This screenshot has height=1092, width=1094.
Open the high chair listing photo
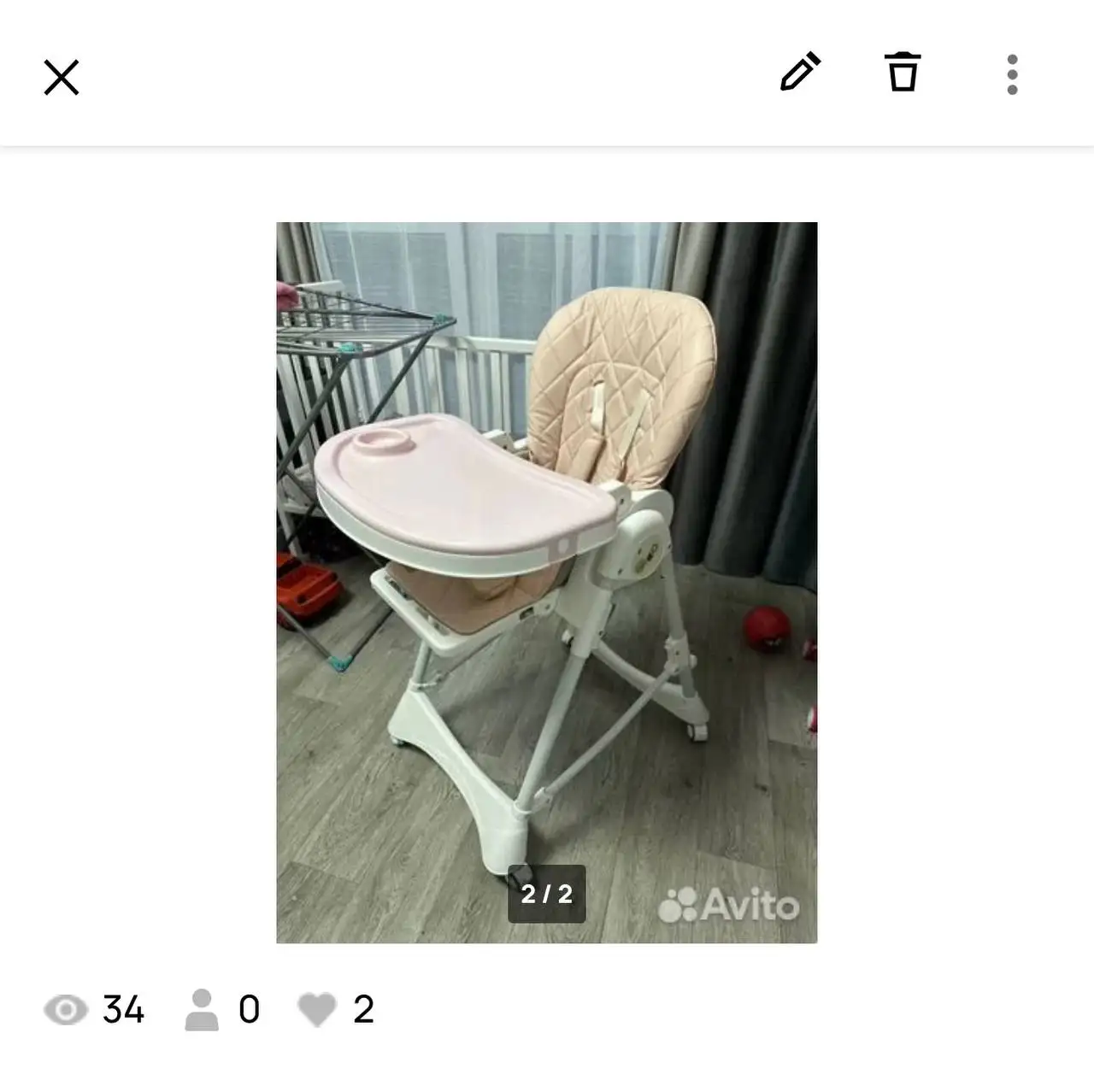pos(546,581)
